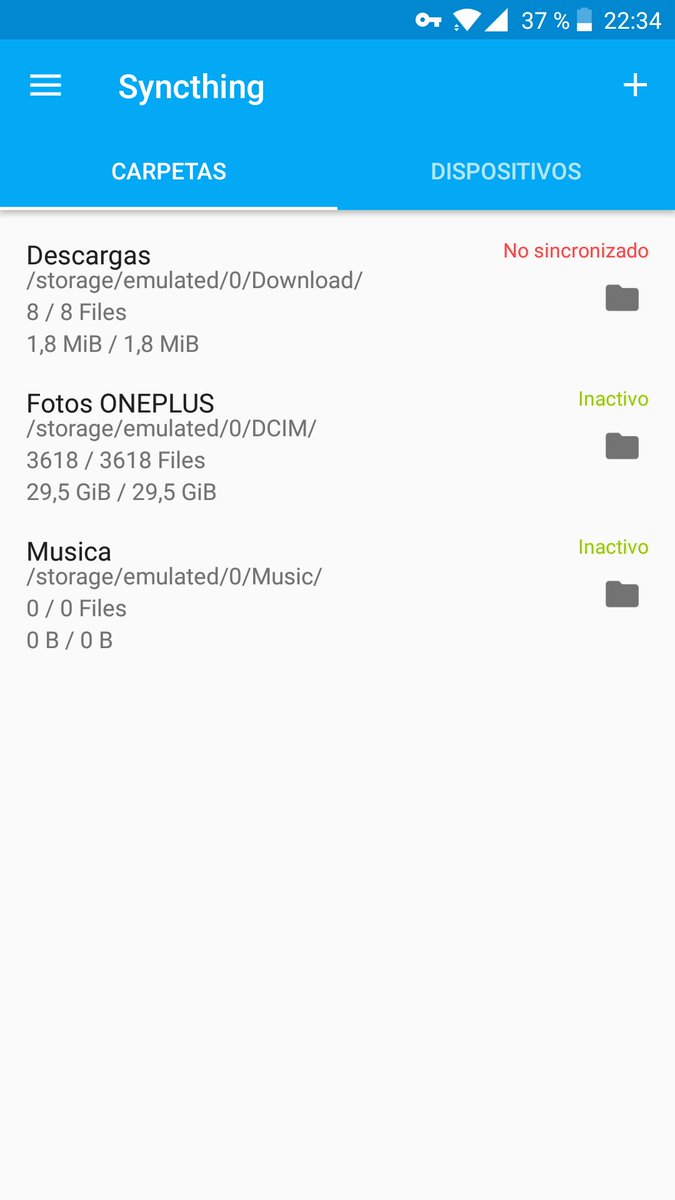Open the Fotos ONEPLUS folder entry
Viewport: 675px width, 1200px height.
[337, 447]
